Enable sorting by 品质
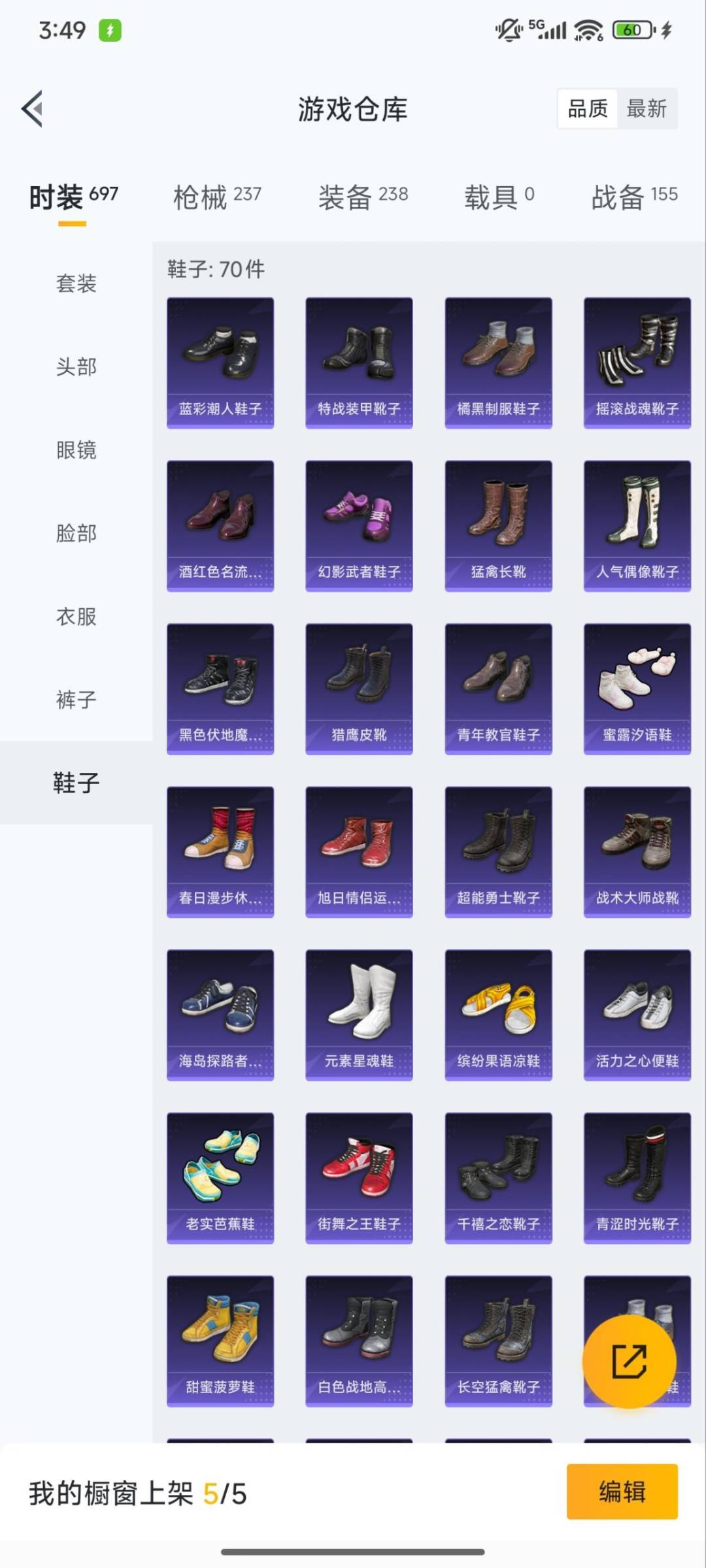Image resolution: width=706 pixels, height=1568 pixels. click(x=587, y=108)
